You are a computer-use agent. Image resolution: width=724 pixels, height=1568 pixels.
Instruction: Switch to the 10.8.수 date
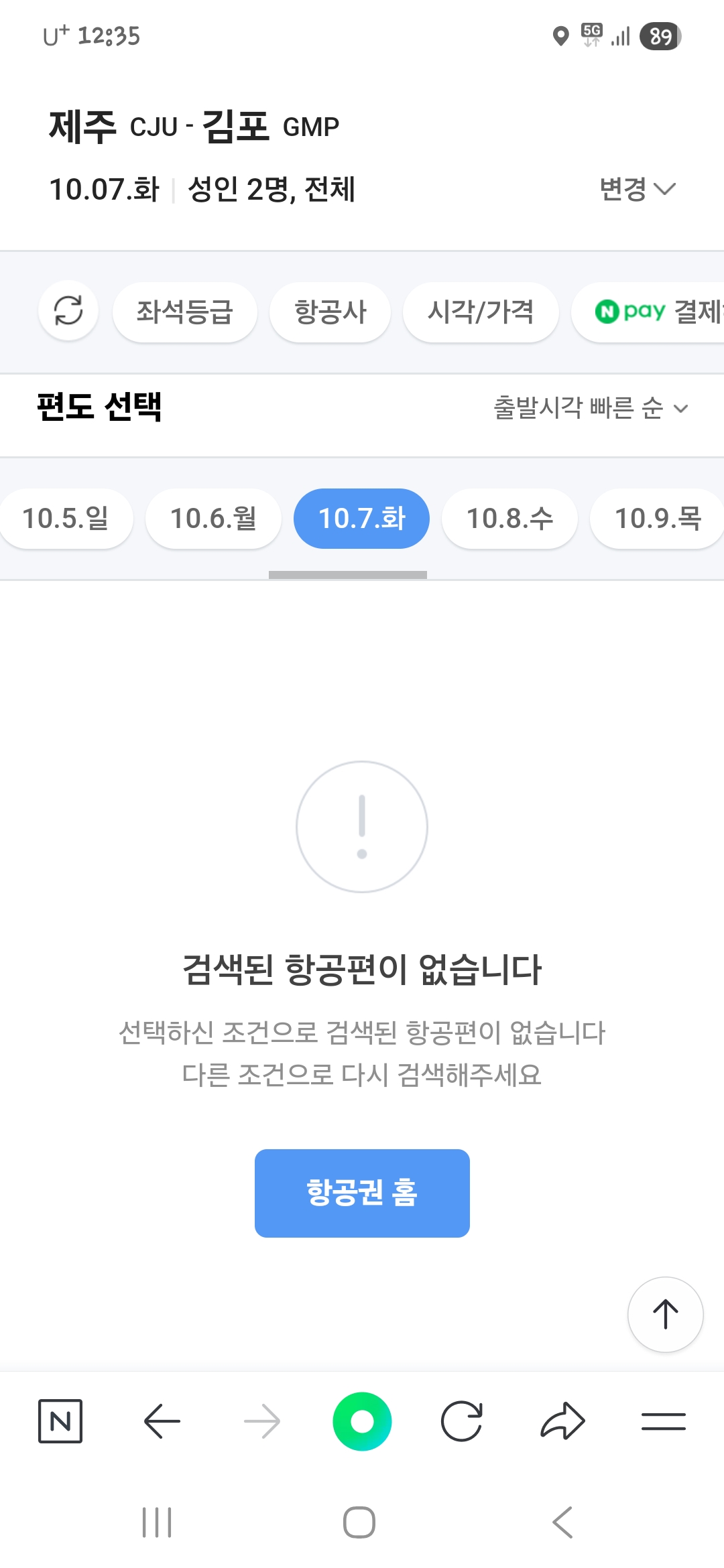click(x=509, y=519)
